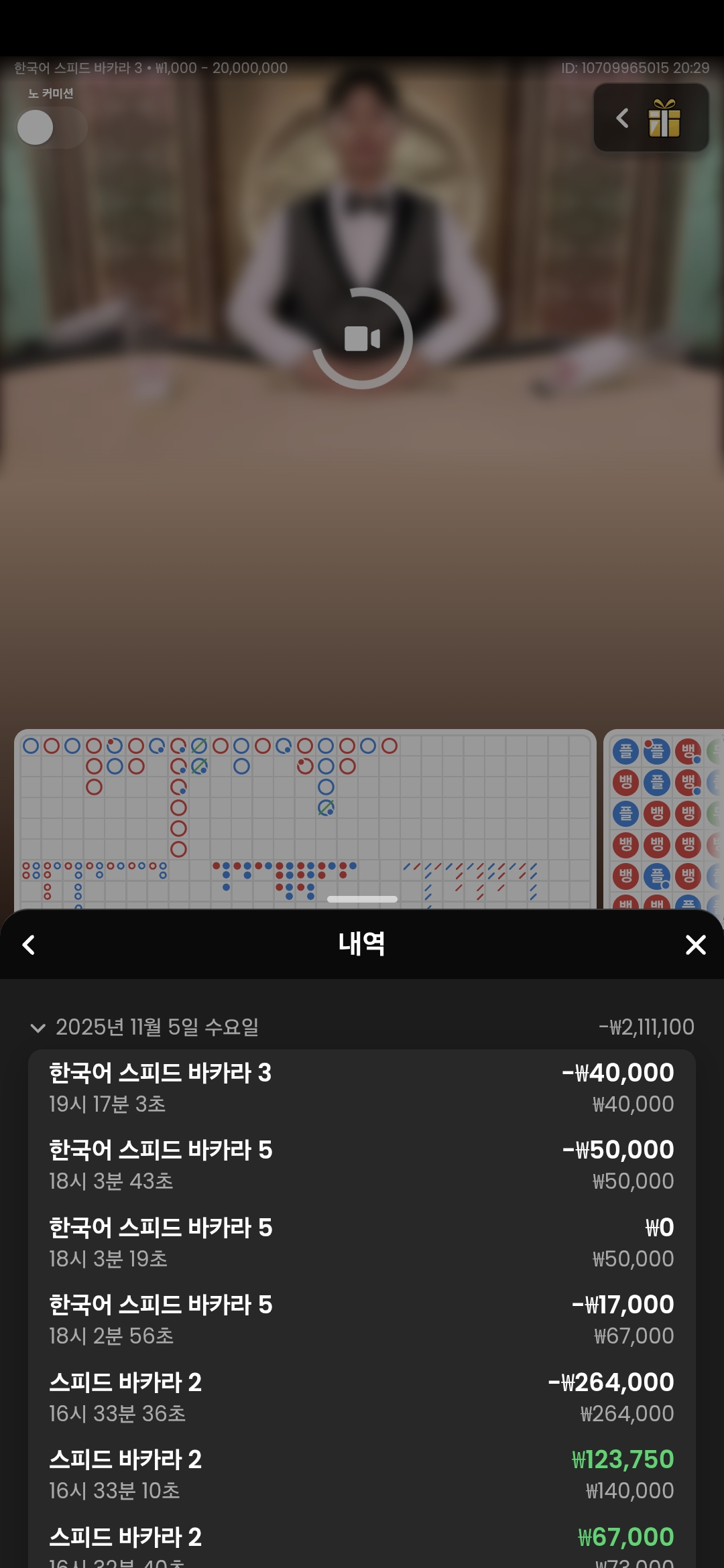Open the gift box panel
Image resolution: width=724 pixels, height=1568 pixels.
tap(664, 119)
